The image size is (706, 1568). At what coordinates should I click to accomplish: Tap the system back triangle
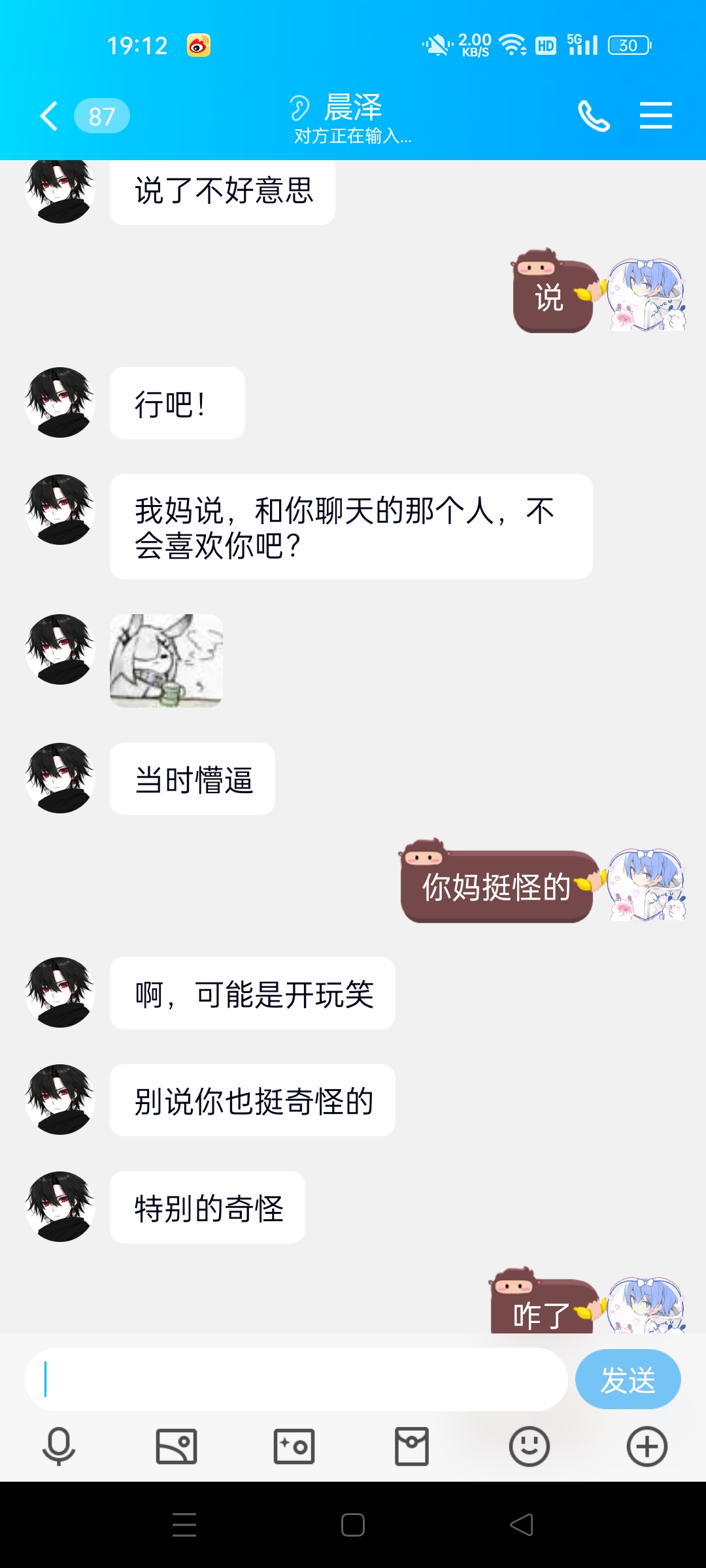(x=522, y=1525)
